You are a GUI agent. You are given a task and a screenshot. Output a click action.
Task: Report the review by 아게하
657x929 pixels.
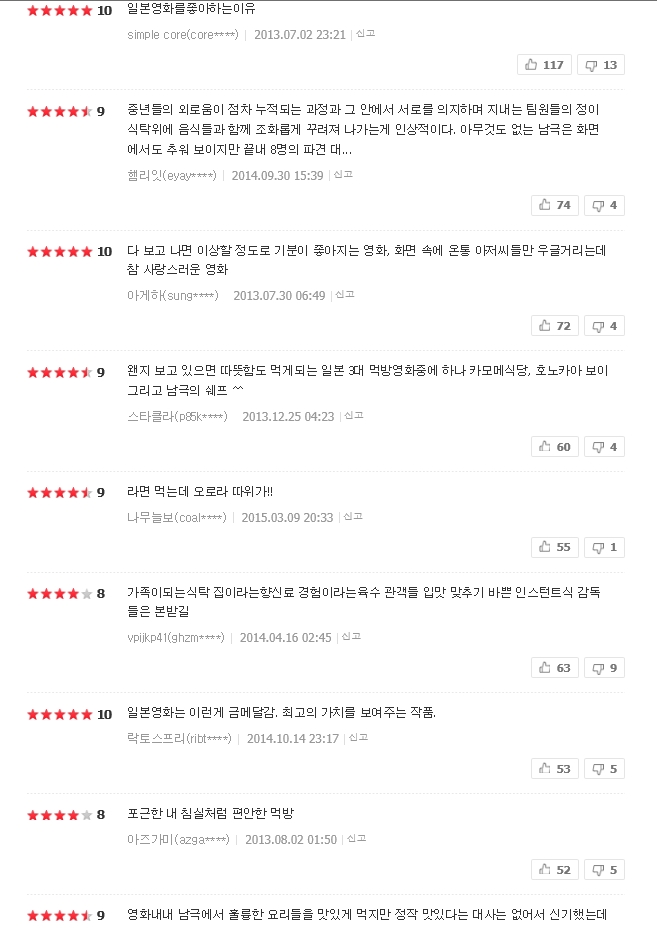click(x=345, y=294)
